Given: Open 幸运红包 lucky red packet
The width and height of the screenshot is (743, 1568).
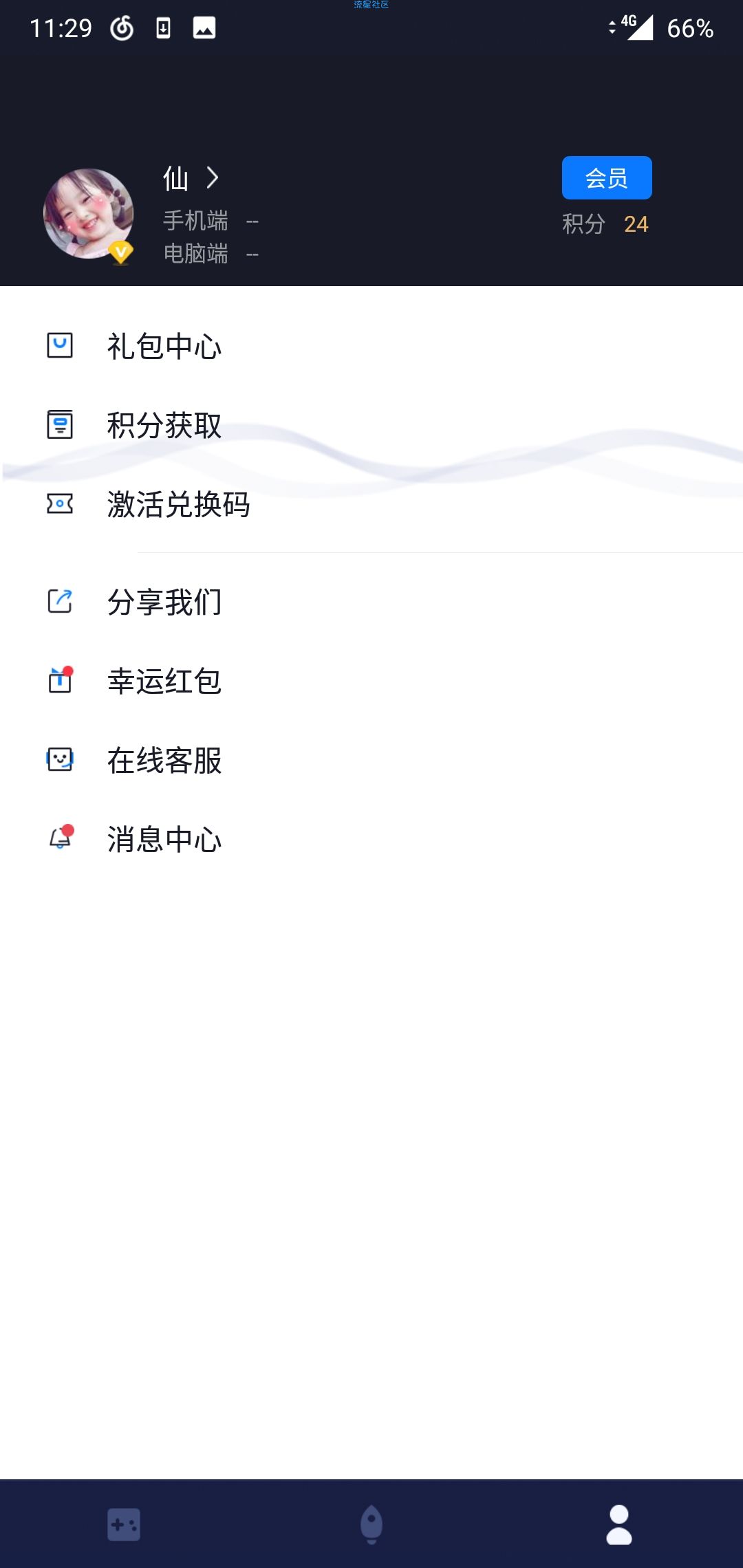Looking at the screenshot, I should point(371,681).
